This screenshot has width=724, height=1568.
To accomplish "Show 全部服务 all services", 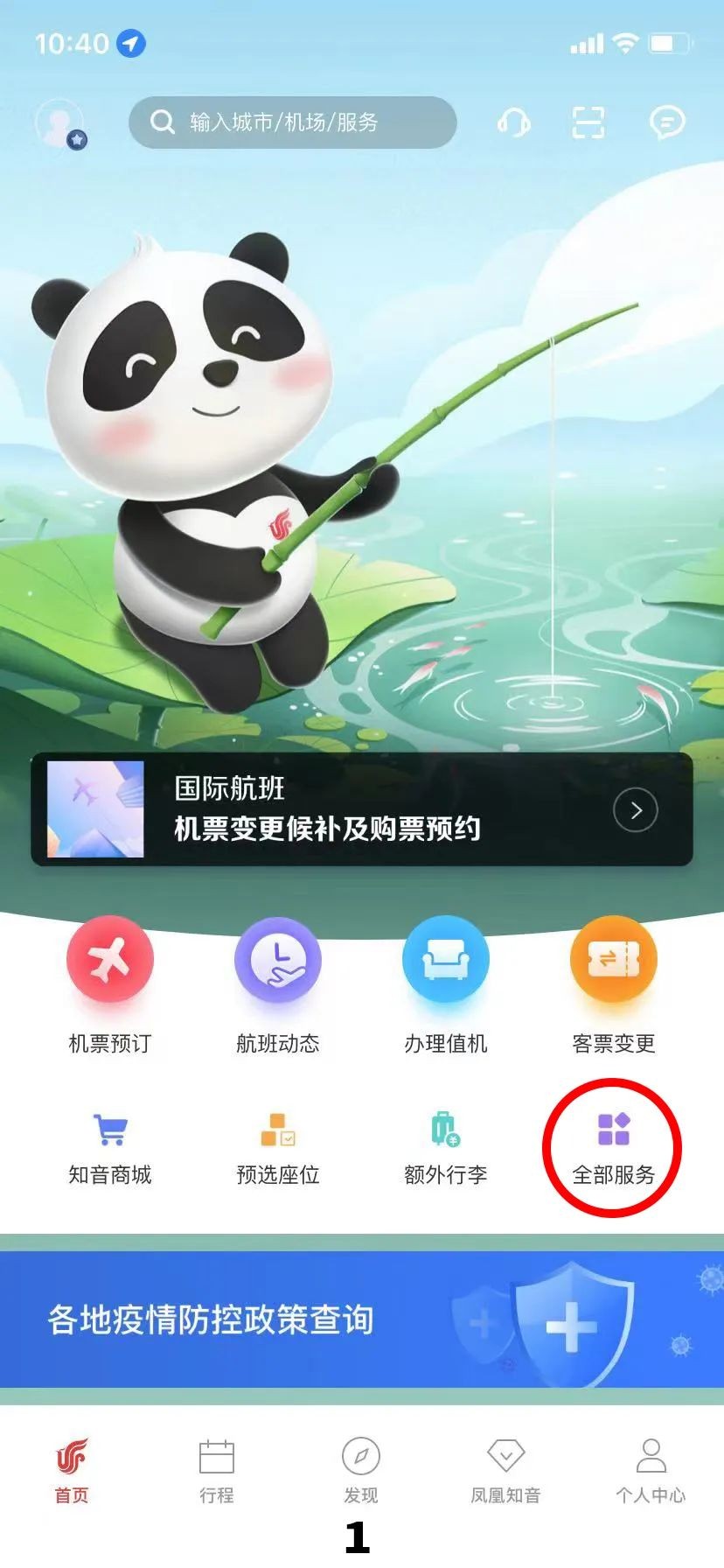I will pyautogui.click(x=613, y=1146).
